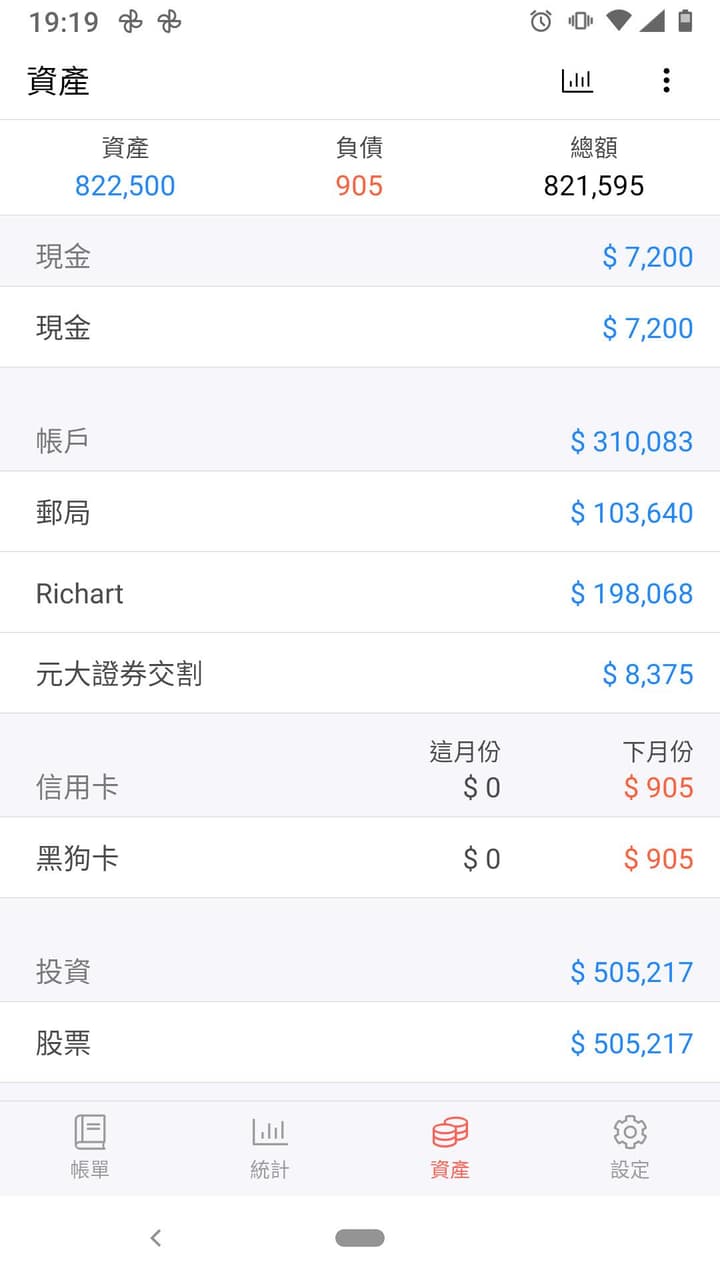Screen dimensions: 720x1280
Task: Switch to the 帳單 tab
Action: (90, 1147)
